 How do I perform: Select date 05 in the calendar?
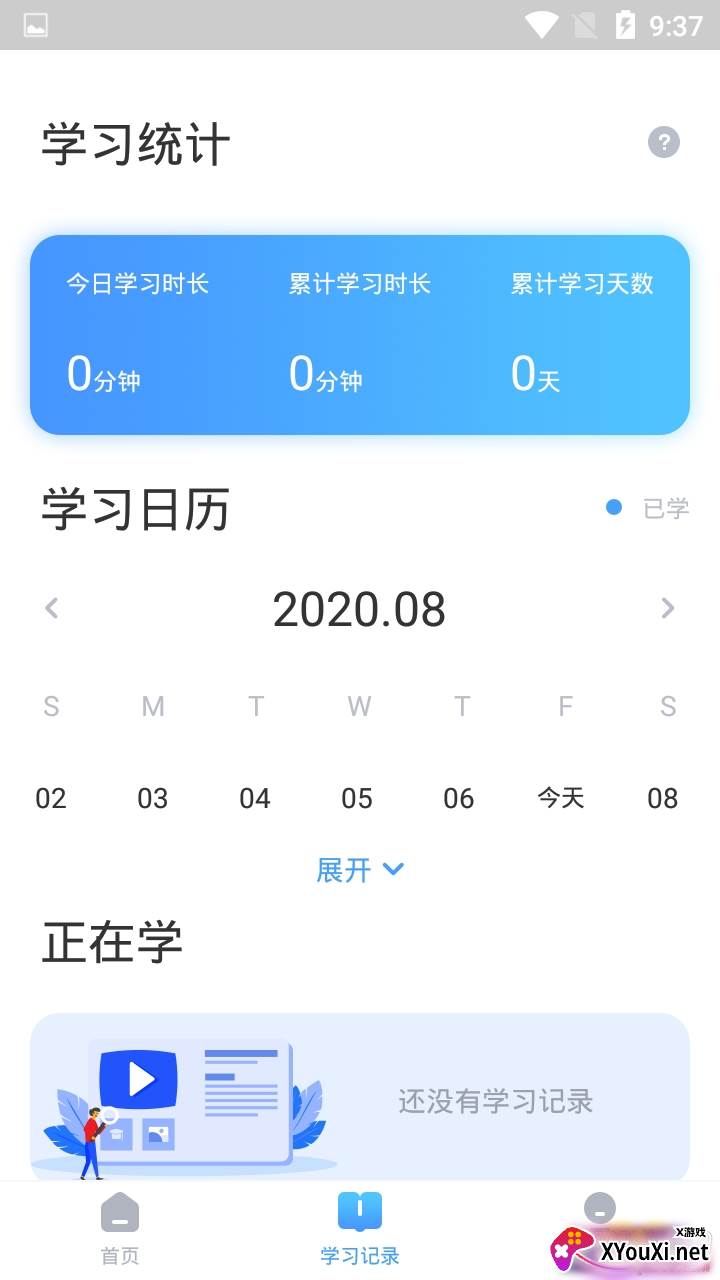pos(357,798)
